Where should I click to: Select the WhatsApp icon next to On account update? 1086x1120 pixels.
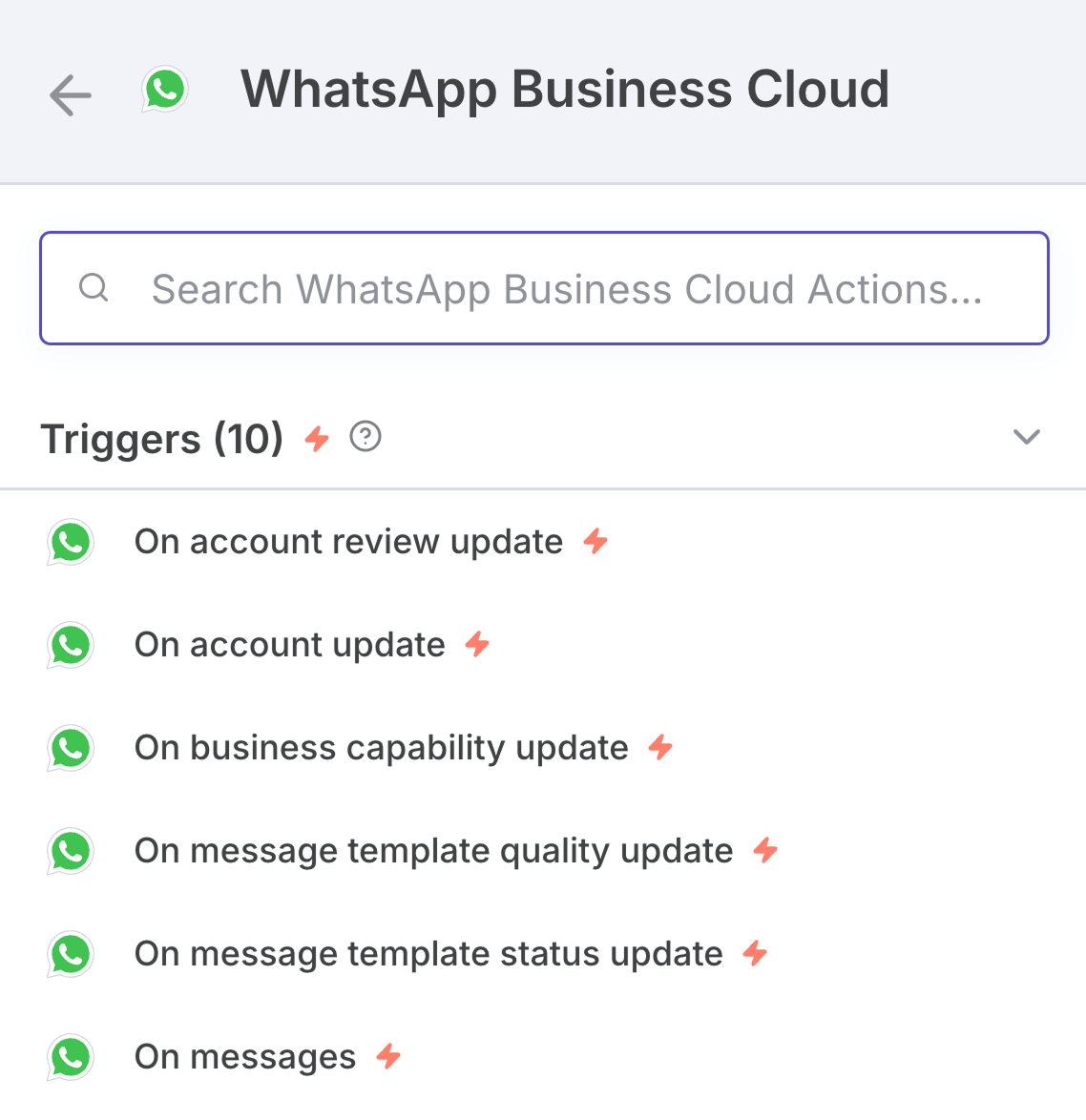[70, 645]
